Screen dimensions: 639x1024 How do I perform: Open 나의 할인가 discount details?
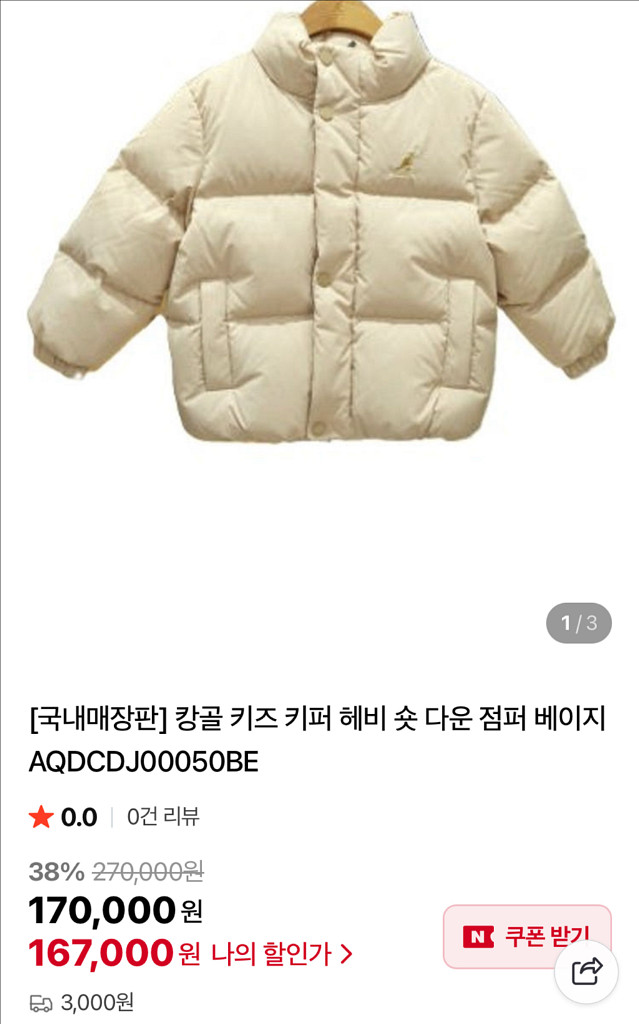pyautogui.click(x=281, y=953)
